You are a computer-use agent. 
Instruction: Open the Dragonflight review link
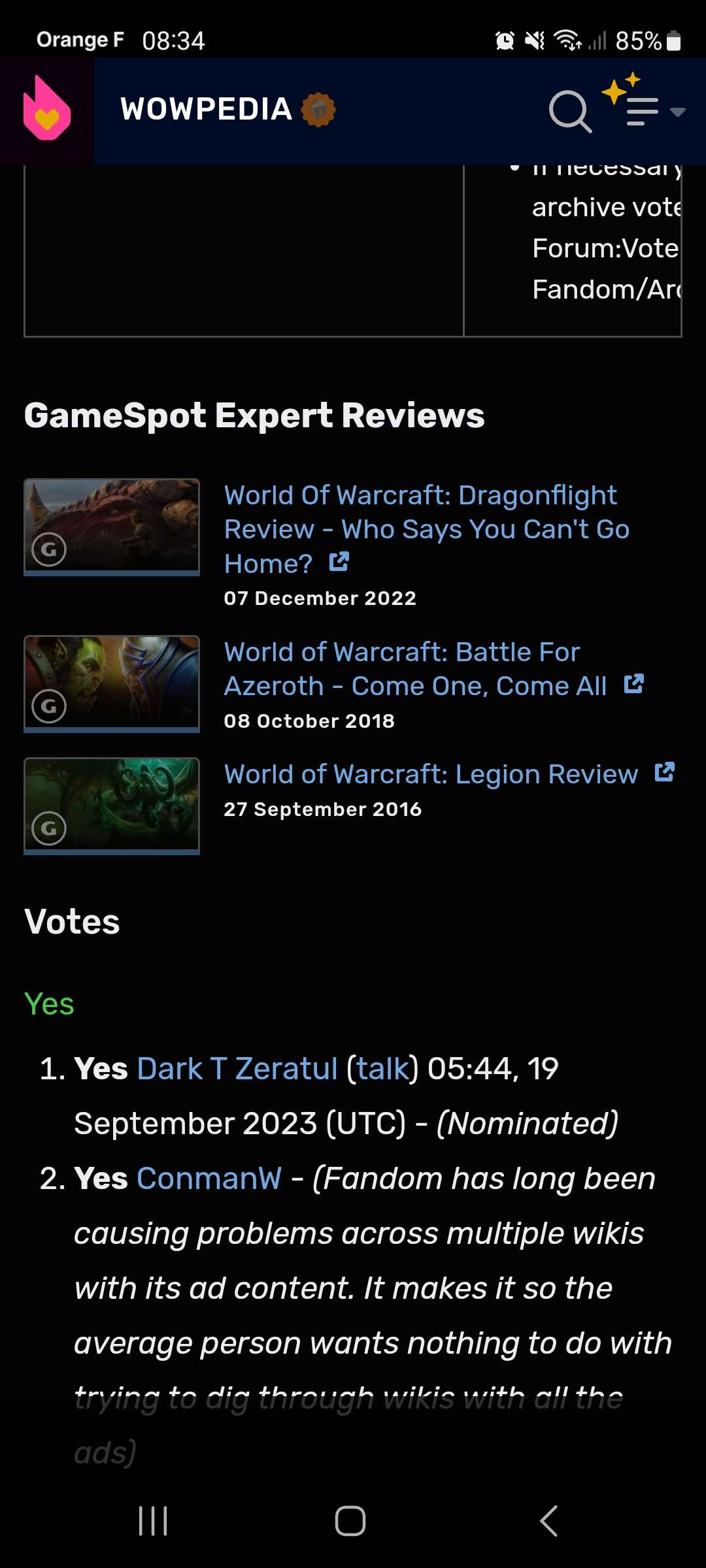pos(426,529)
